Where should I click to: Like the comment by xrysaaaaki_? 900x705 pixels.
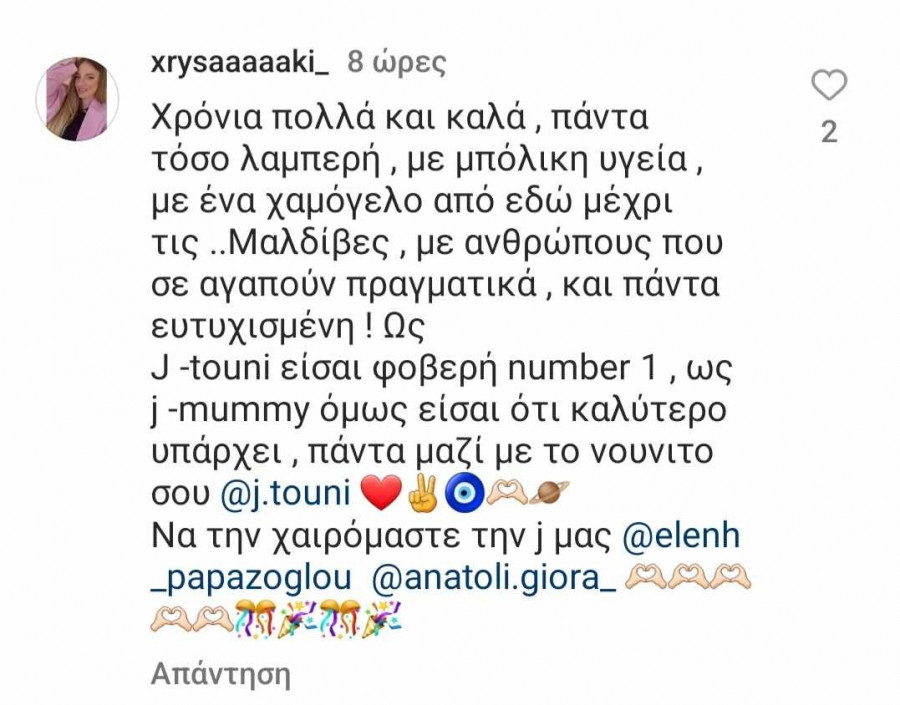point(828,87)
